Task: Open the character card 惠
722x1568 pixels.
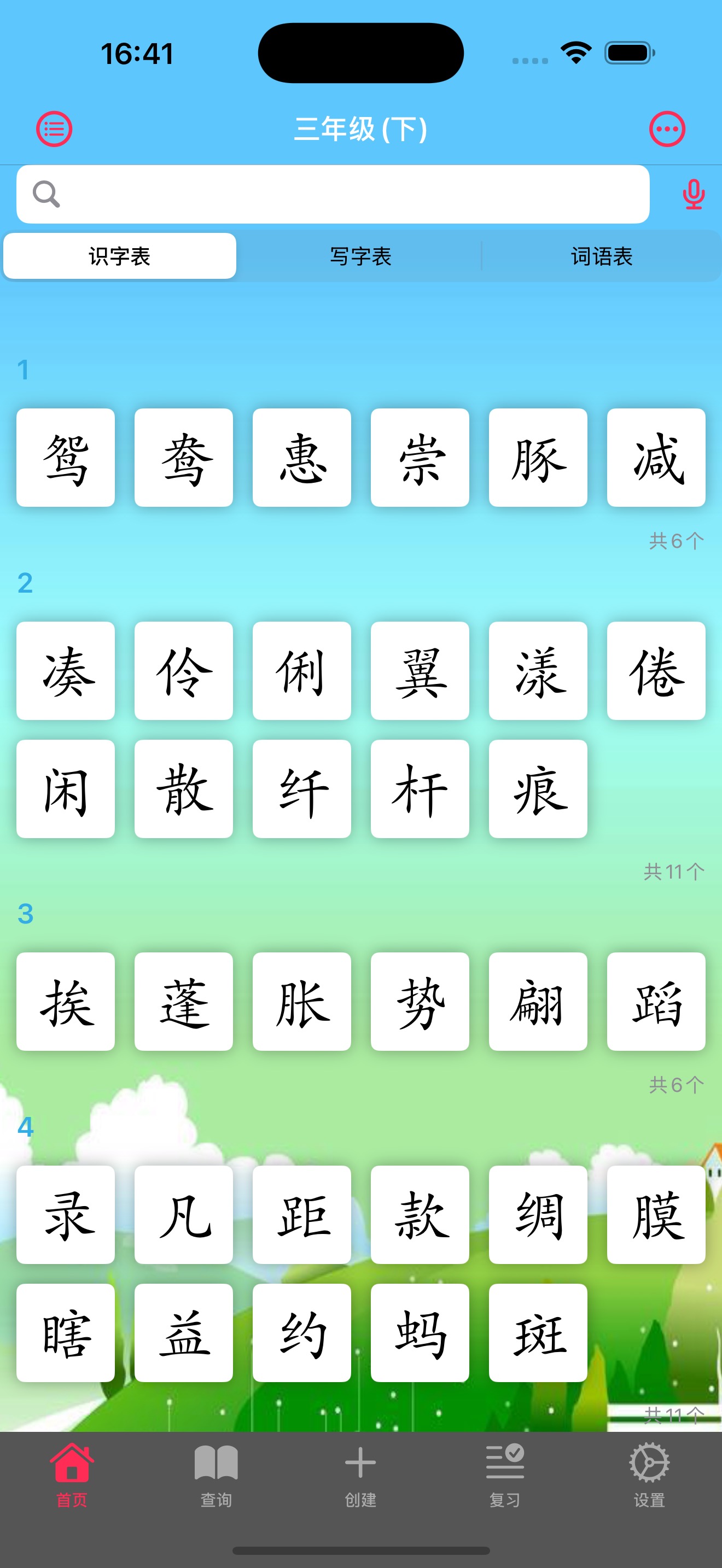Action: click(302, 458)
